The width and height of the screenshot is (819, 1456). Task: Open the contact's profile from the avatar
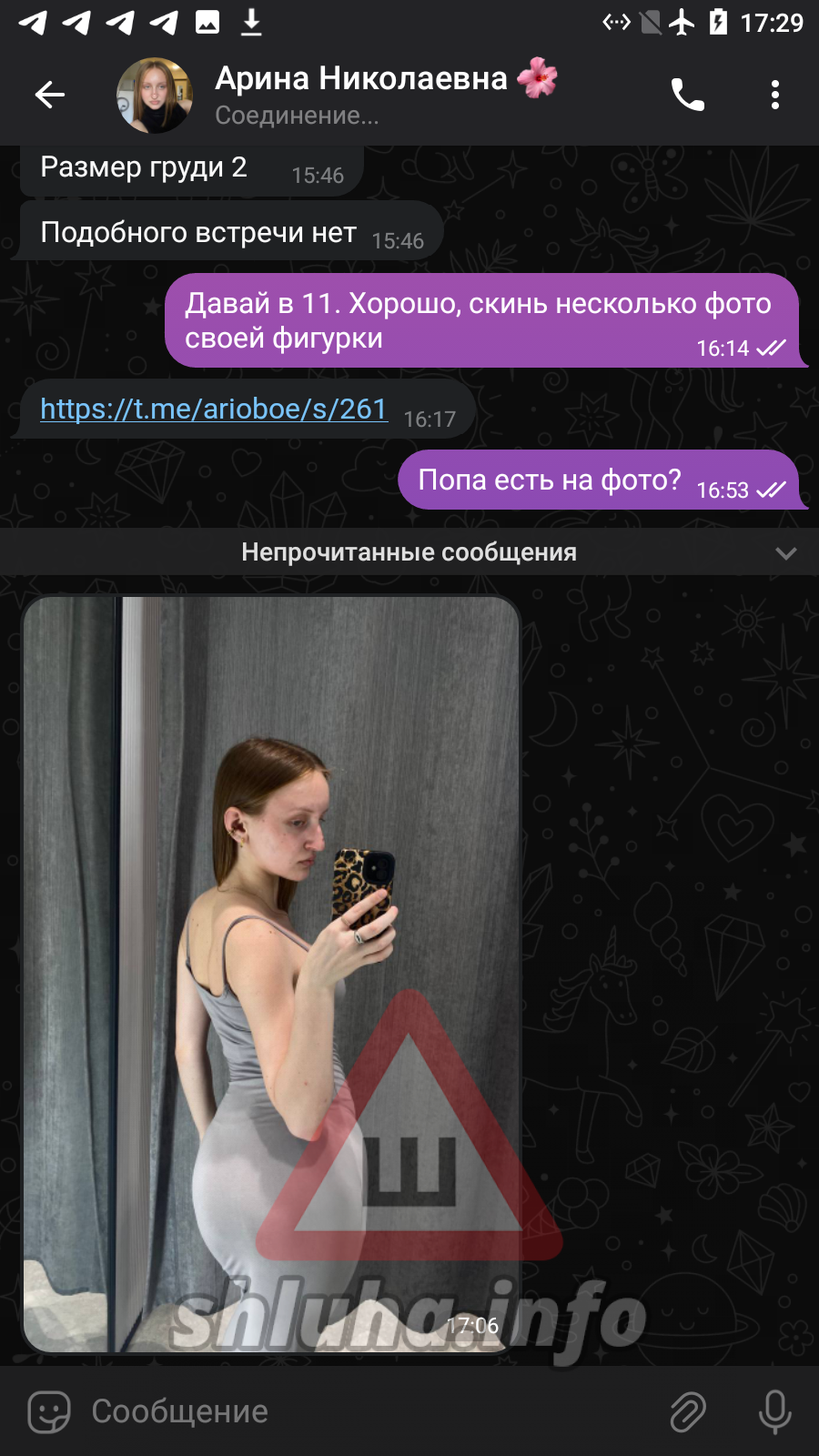pyautogui.click(x=155, y=95)
